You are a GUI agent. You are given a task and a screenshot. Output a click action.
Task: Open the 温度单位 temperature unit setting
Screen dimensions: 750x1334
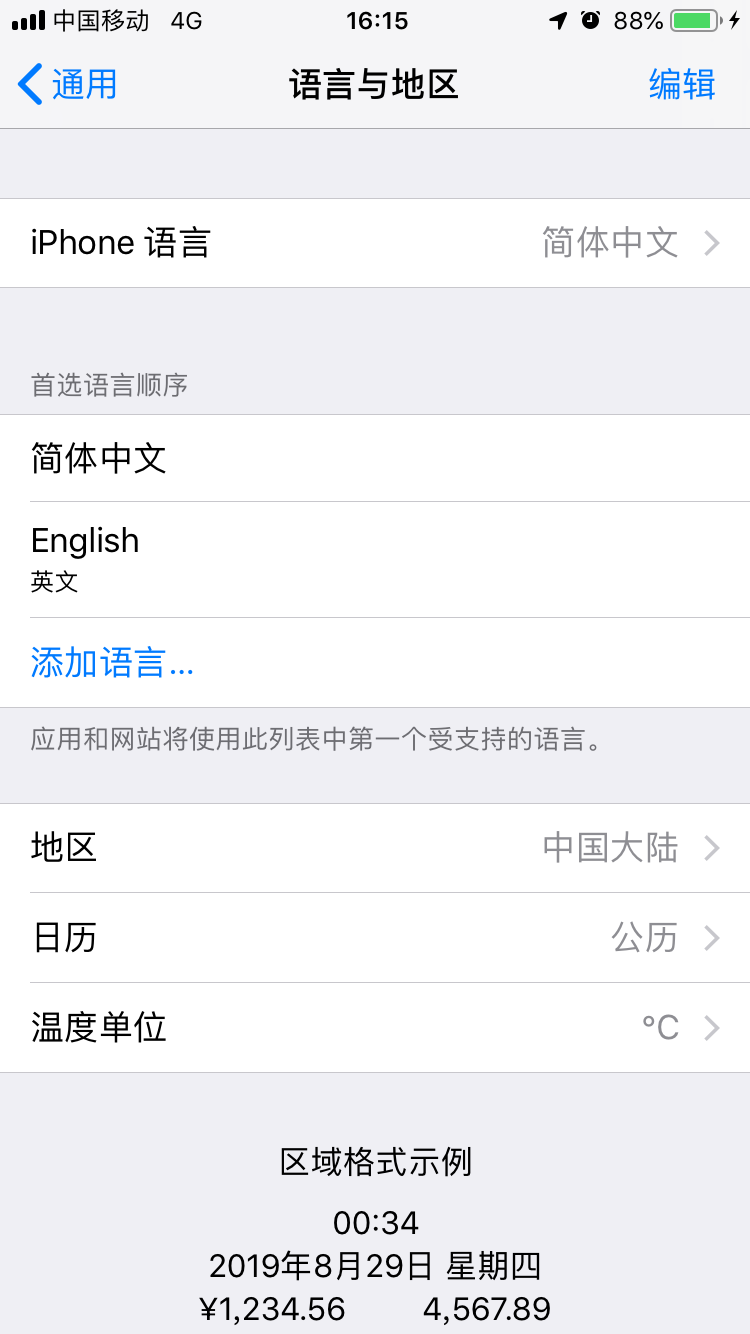375,1027
